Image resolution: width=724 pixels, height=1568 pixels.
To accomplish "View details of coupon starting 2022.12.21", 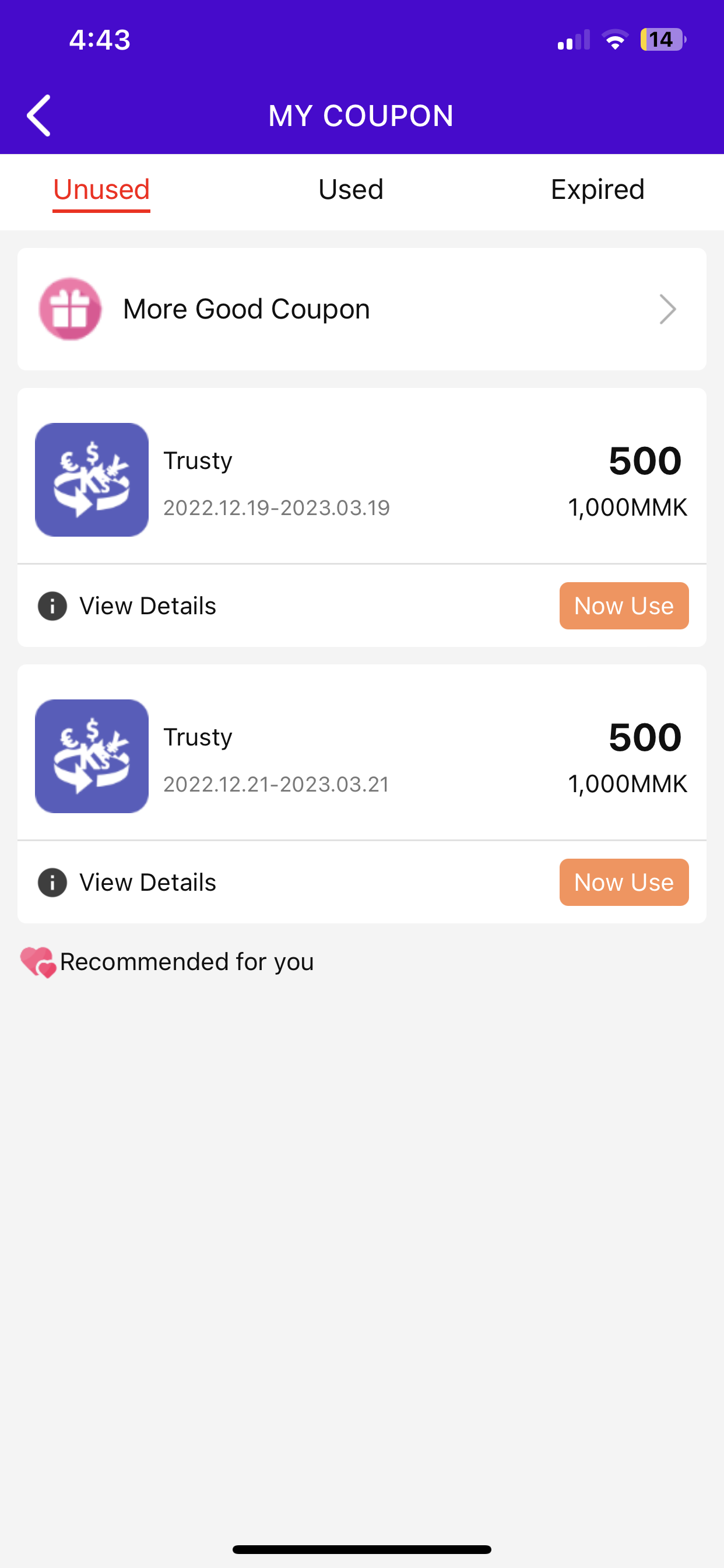I will 127,883.
